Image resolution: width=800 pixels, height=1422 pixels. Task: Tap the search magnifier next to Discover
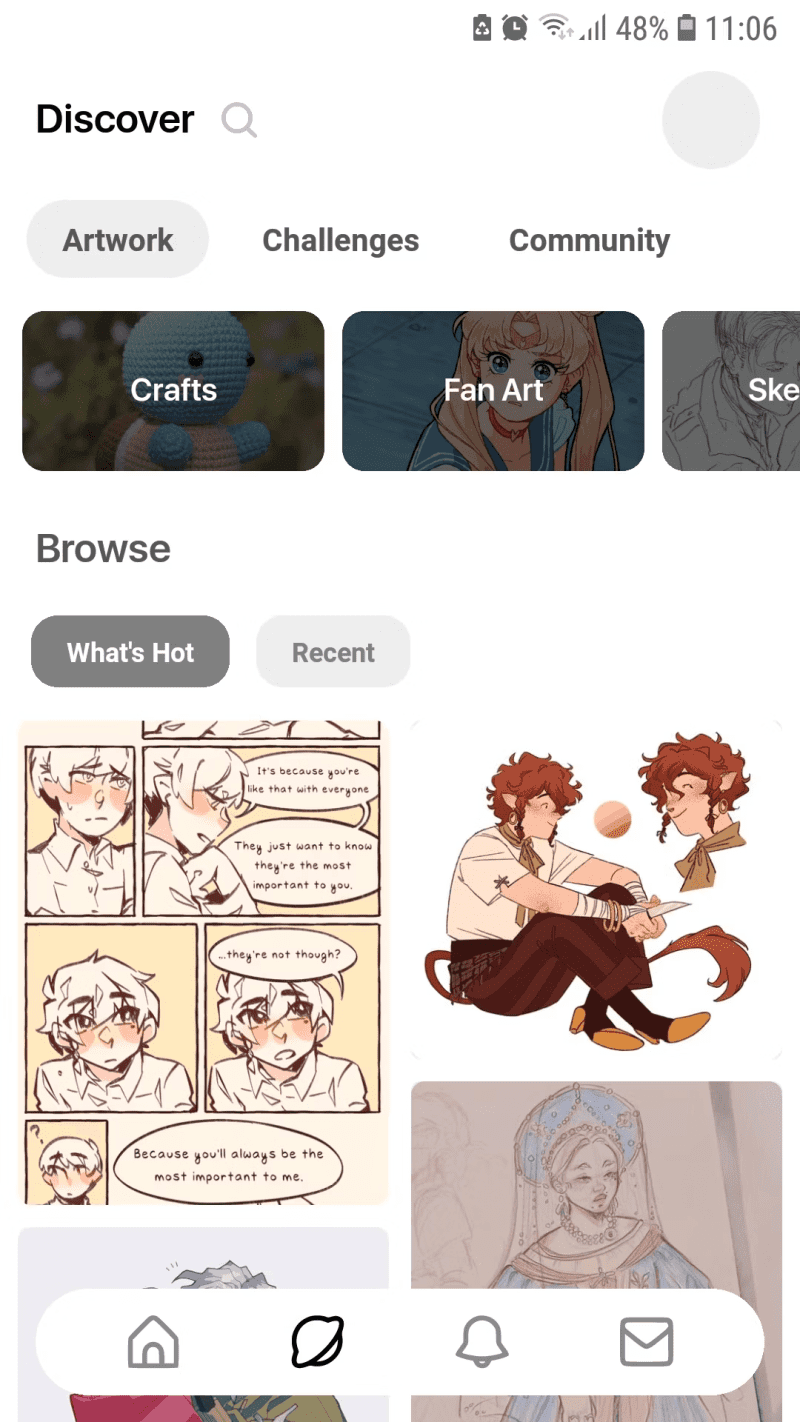pos(239,121)
